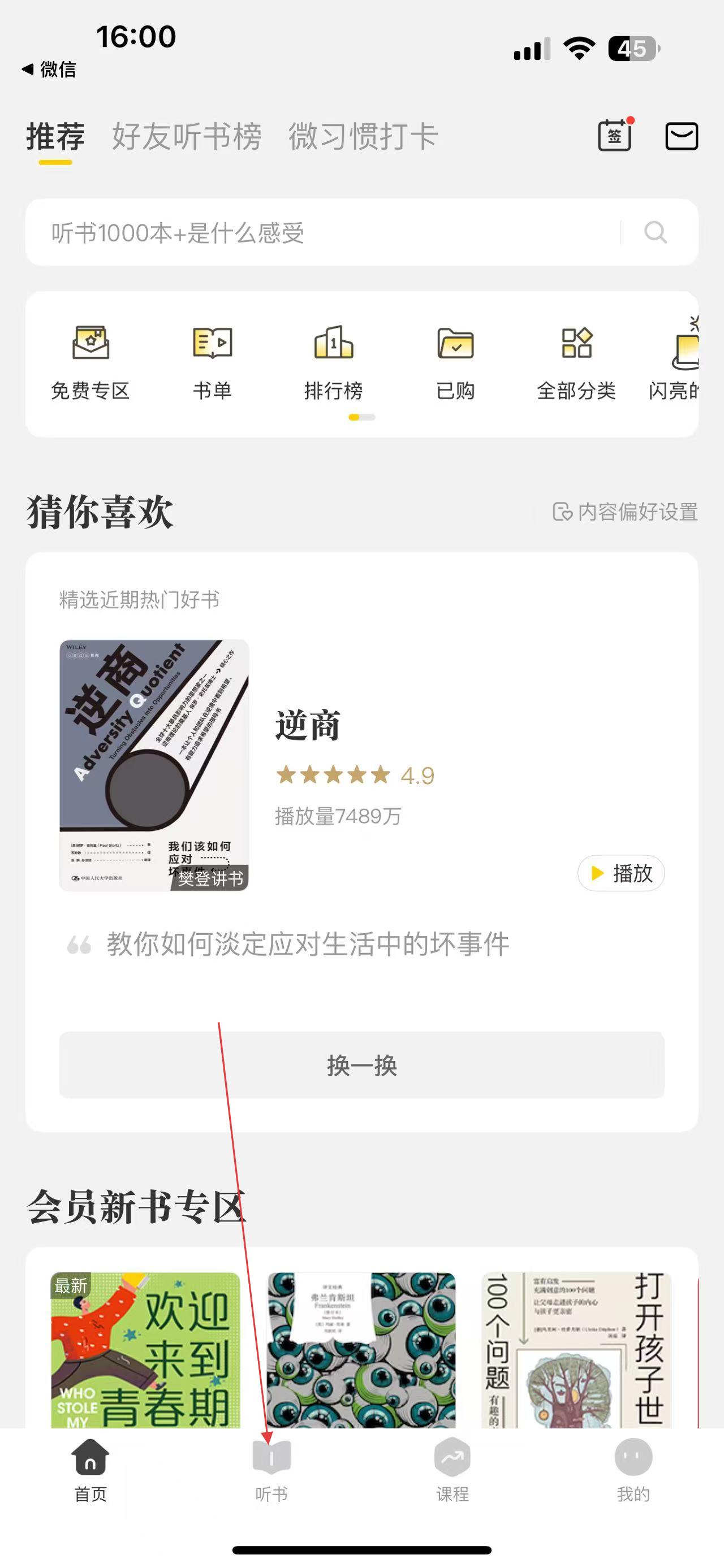
Task: Open the 逆商 book cover
Action: (154, 765)
